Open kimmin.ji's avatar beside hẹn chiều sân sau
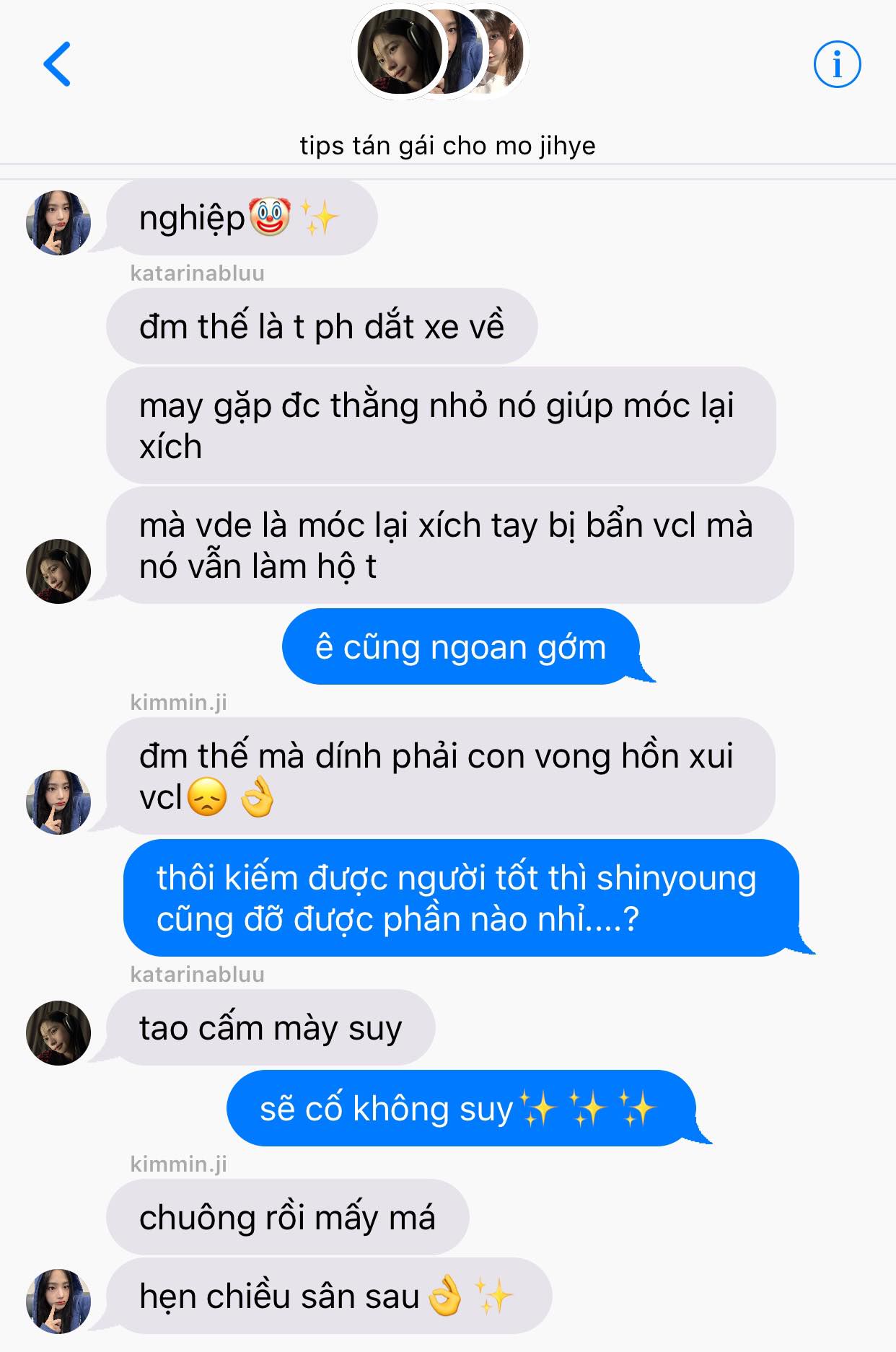This screenshot has width=896, height=1352. 58,1301
